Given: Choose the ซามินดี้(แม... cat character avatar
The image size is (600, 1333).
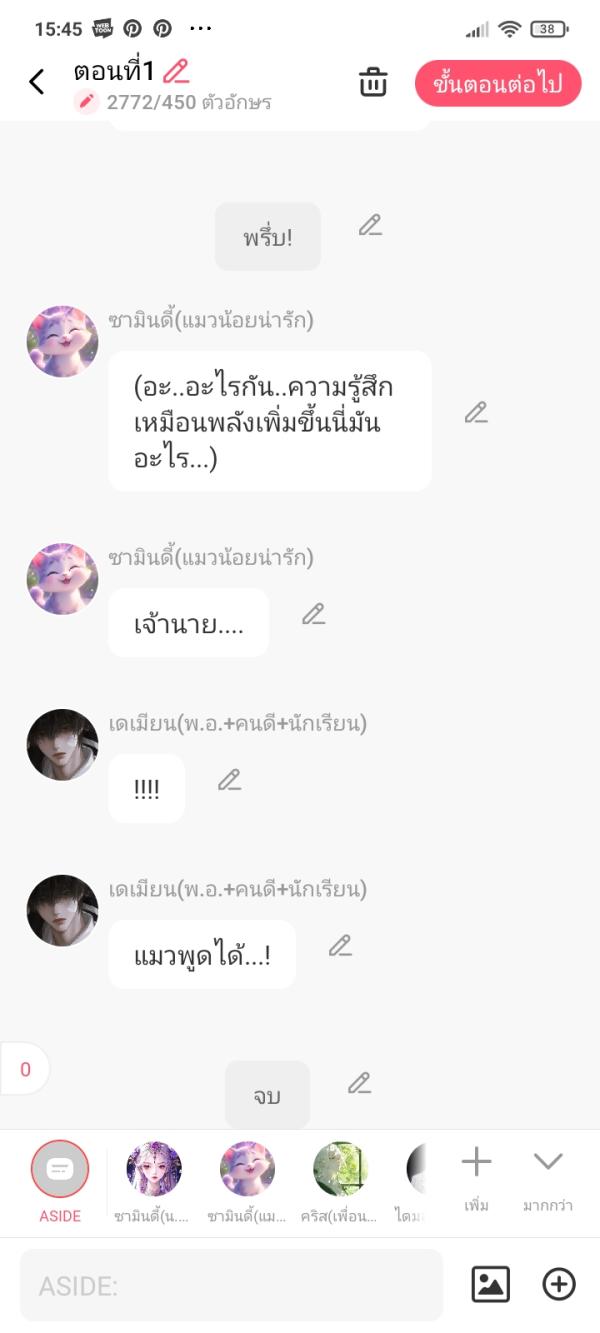Looking at the screenshot, I should coord(247,1170).
